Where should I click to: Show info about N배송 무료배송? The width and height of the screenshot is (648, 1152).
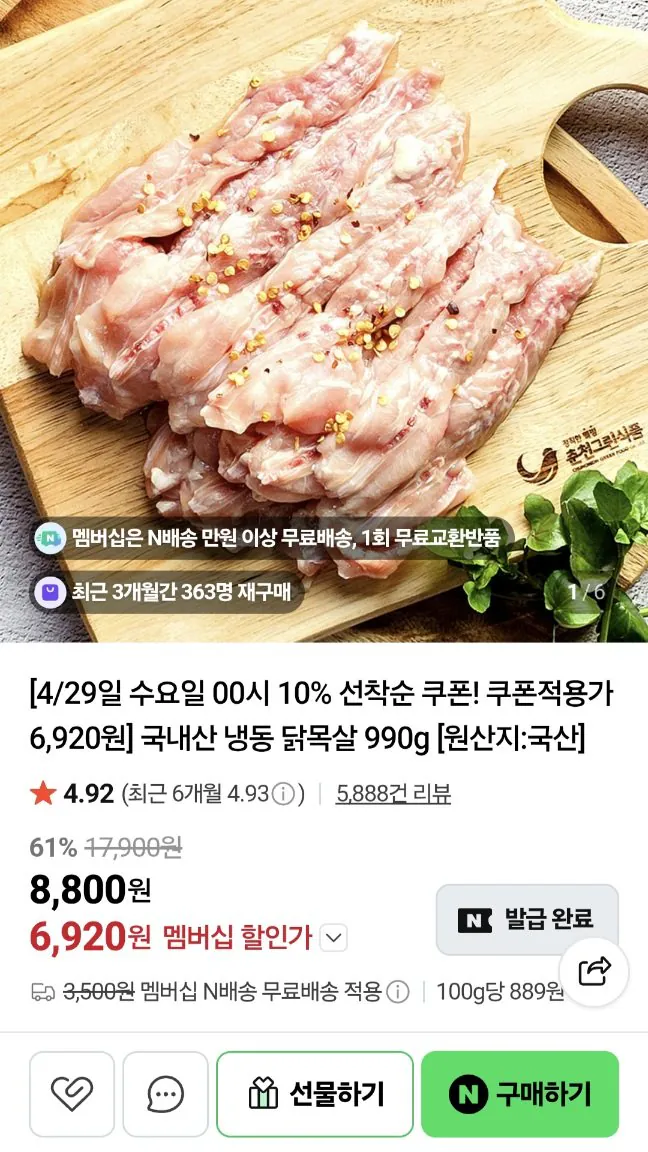(x=398, y=992)
